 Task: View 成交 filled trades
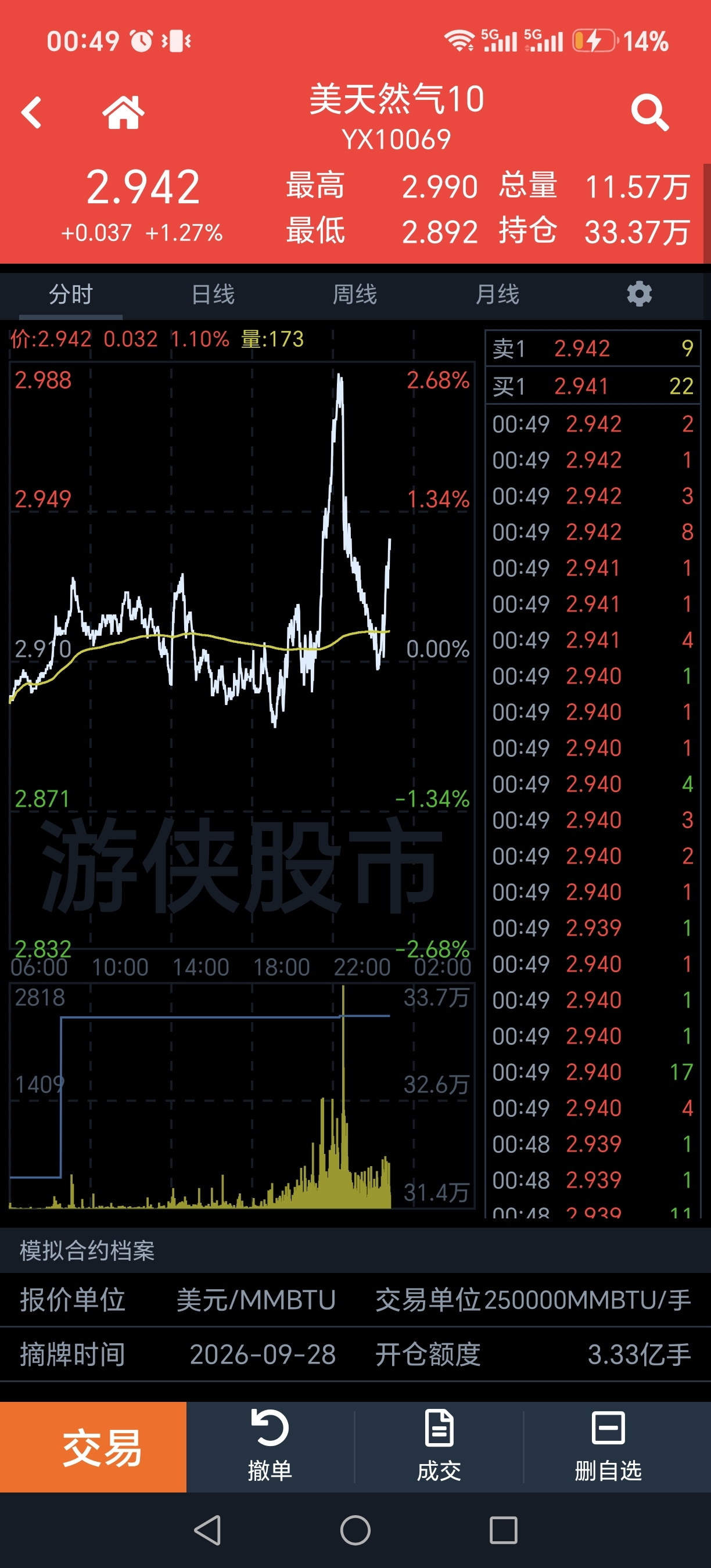point(439,1446)
